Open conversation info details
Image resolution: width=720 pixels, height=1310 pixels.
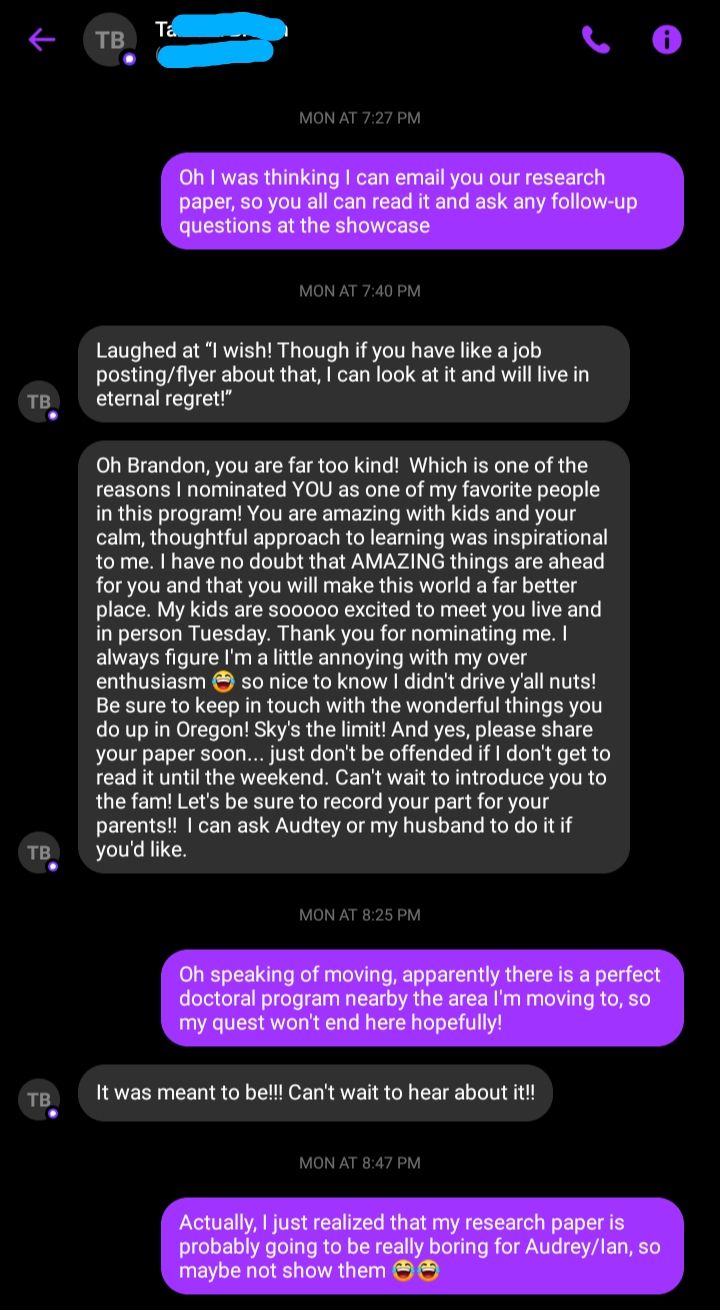click(x=666, y=40)
